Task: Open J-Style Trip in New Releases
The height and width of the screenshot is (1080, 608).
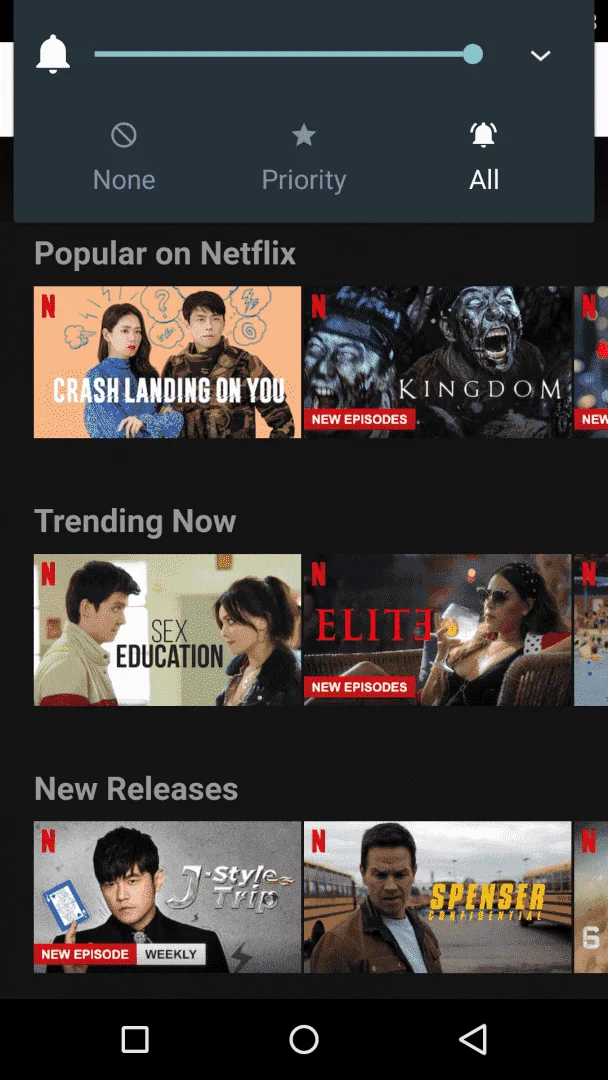Action: pos(167,897)
